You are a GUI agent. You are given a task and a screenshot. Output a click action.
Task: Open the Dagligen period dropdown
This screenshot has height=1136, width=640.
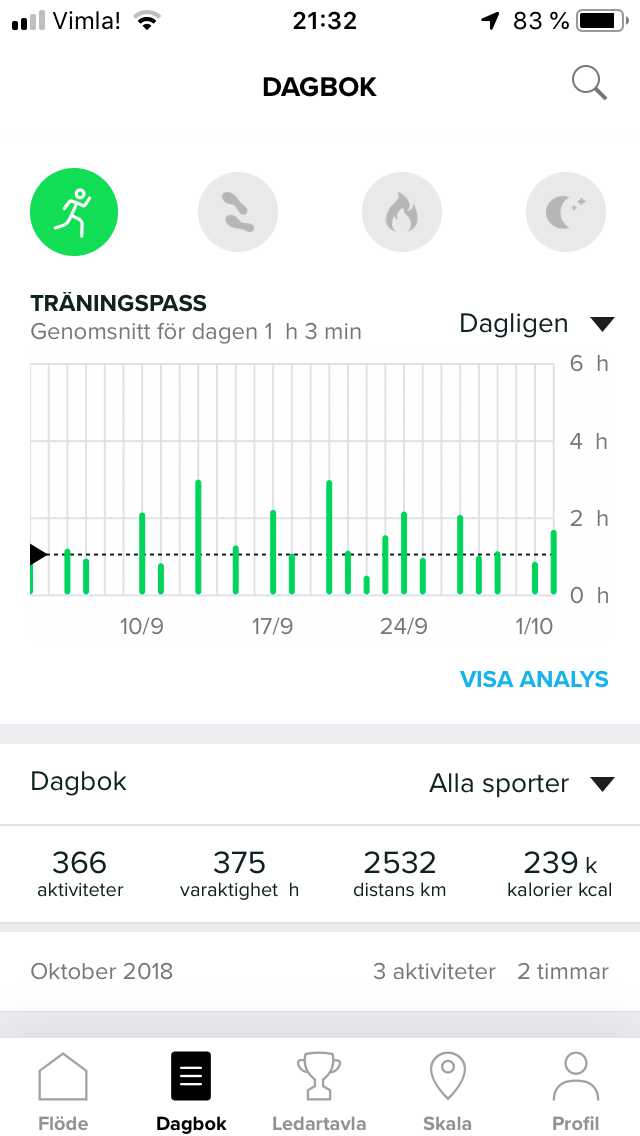(x=536, y=324)
